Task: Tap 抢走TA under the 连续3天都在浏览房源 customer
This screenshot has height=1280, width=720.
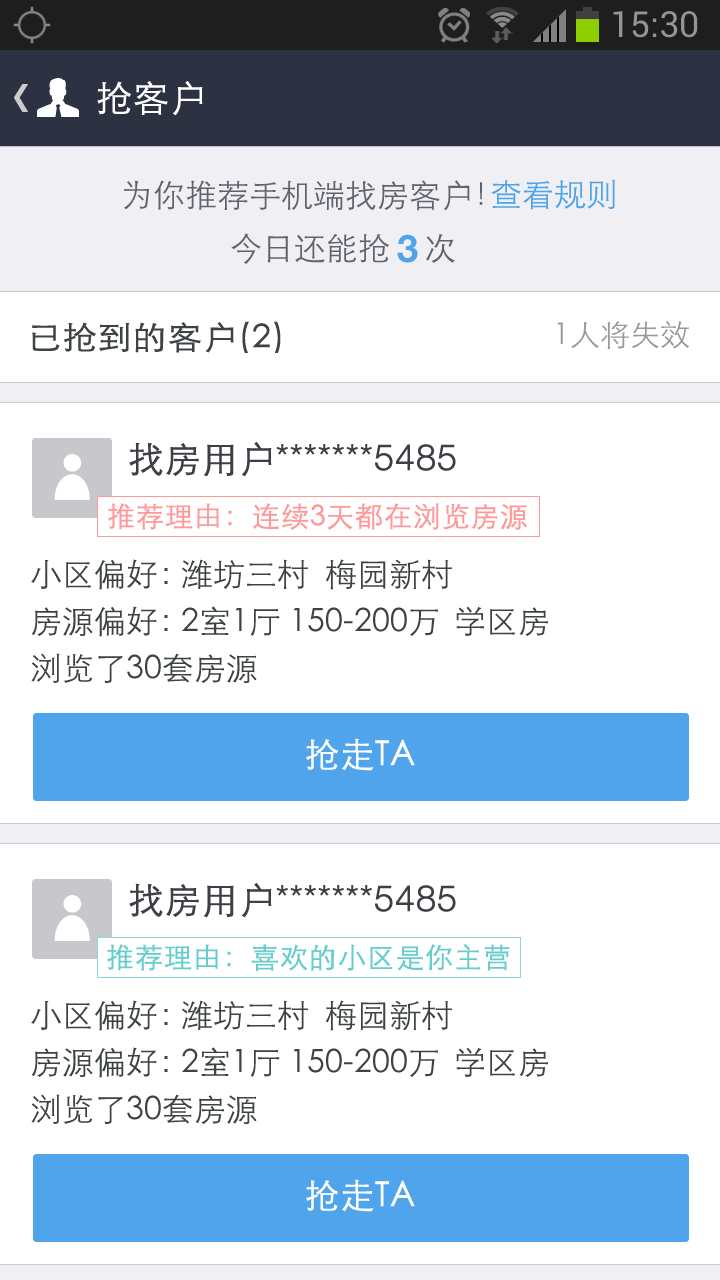Action: click(360, 756)
